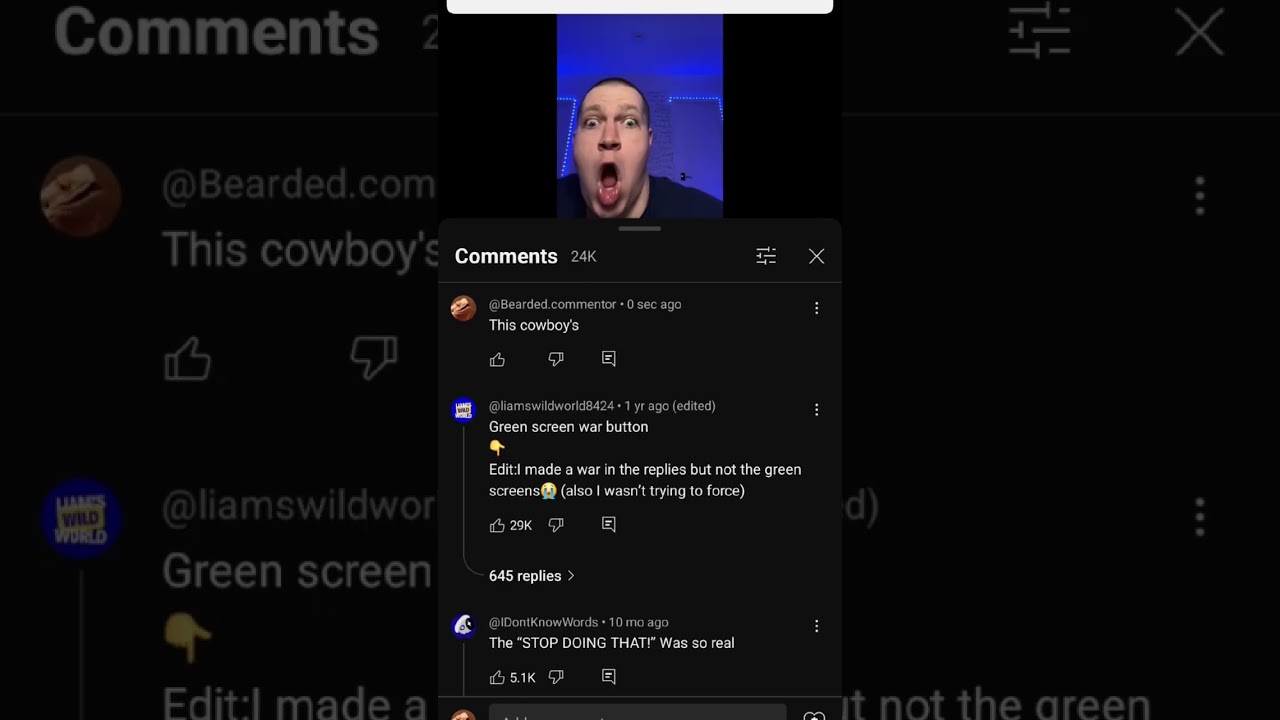This screenshot has height=720, width=1280.
Task: Reply to @liamswildworld8424's comment
Action: click(608, 525)
